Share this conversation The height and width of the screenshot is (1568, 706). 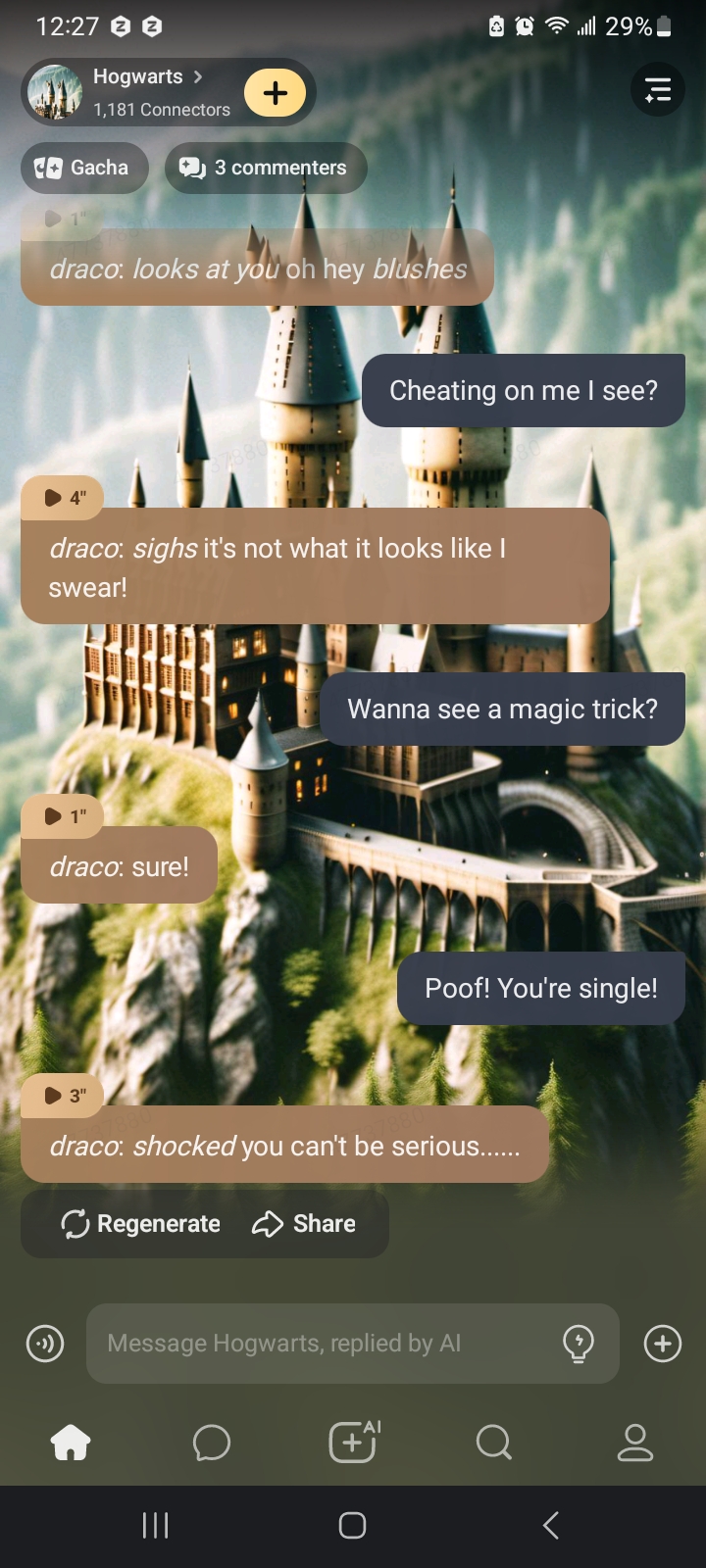click(x=304, y=1224)
